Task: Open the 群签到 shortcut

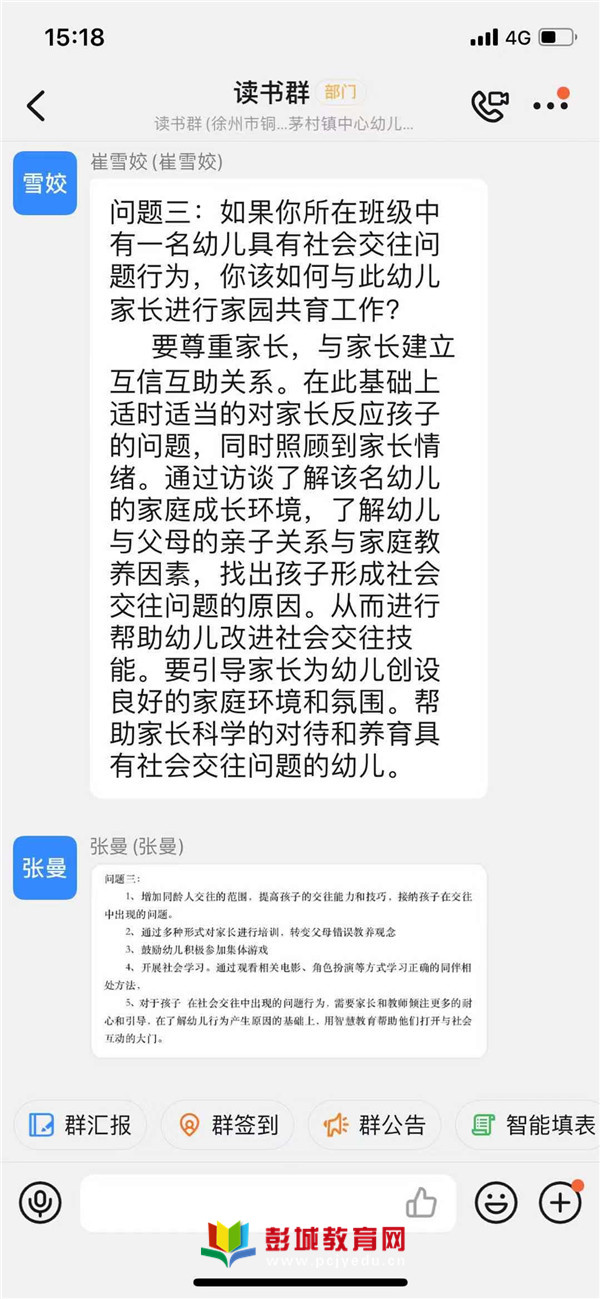Action: [x=227, y=1125]
